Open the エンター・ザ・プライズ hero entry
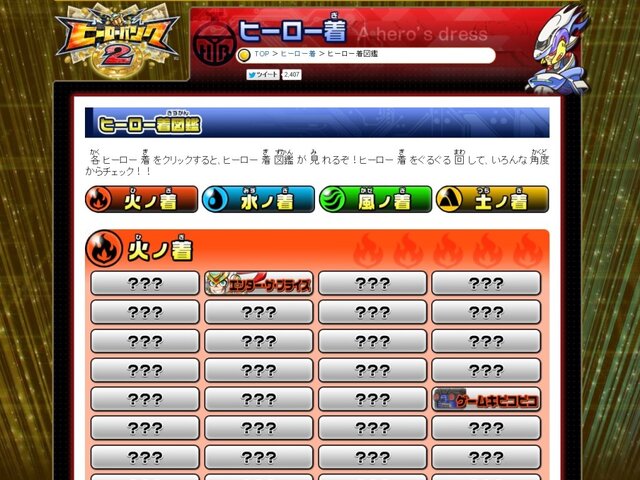This screenshot has width=640, height=480. tap(259, 284)
